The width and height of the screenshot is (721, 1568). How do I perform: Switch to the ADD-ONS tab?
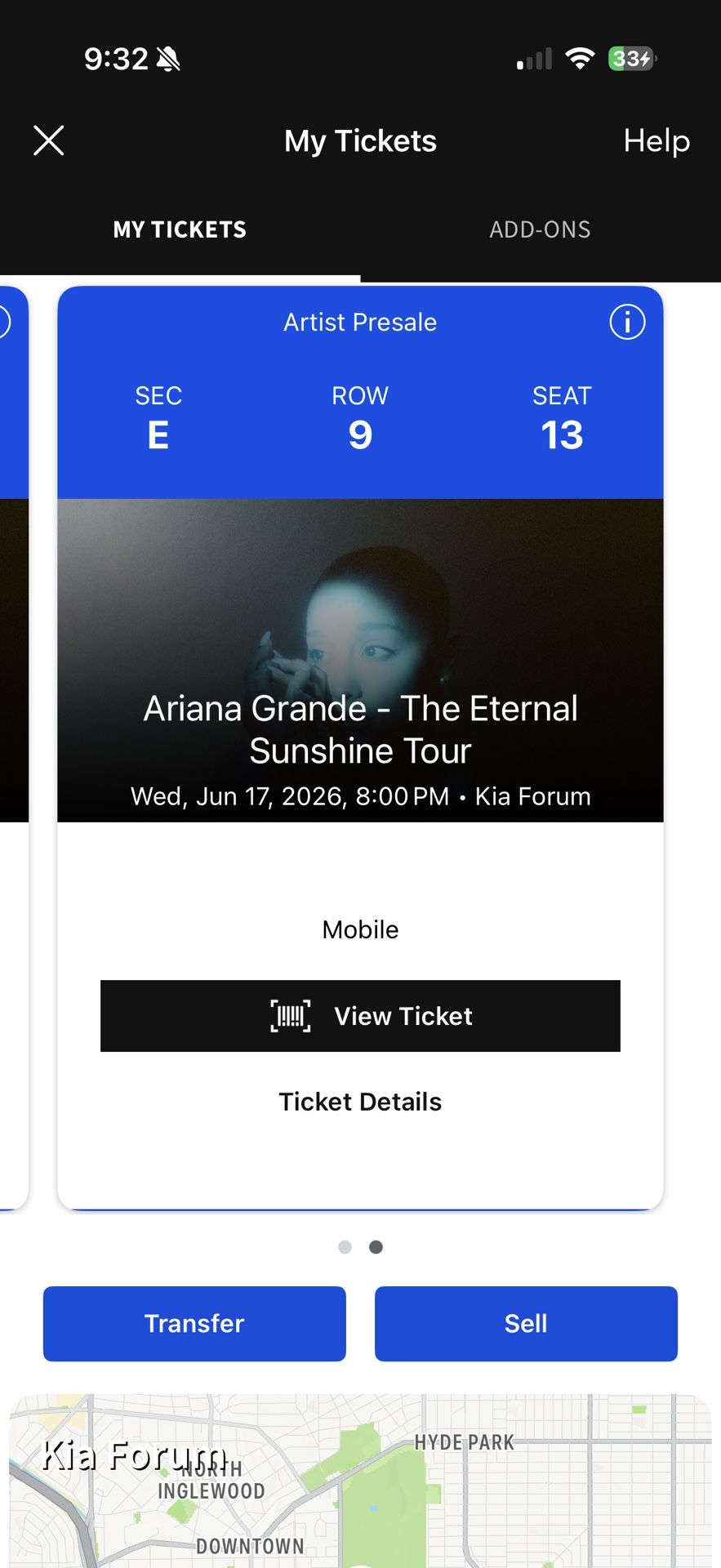pos(541,229)
